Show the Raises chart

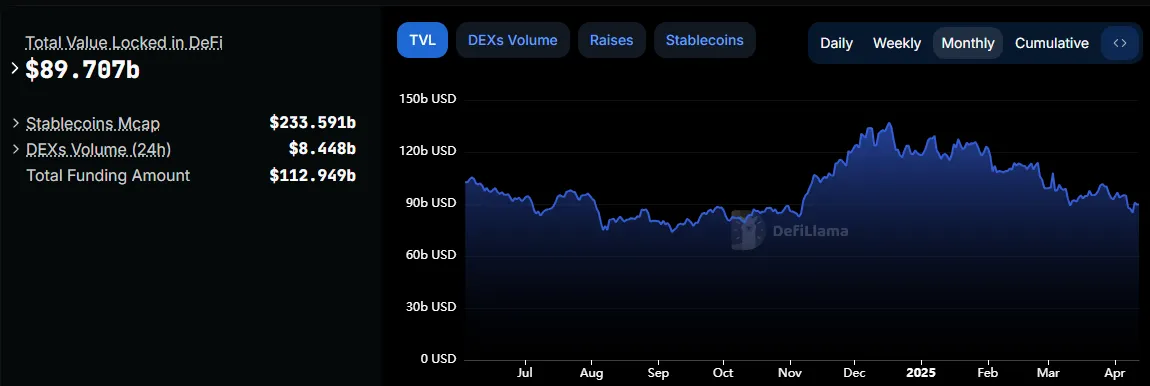[x=612, y=40]
